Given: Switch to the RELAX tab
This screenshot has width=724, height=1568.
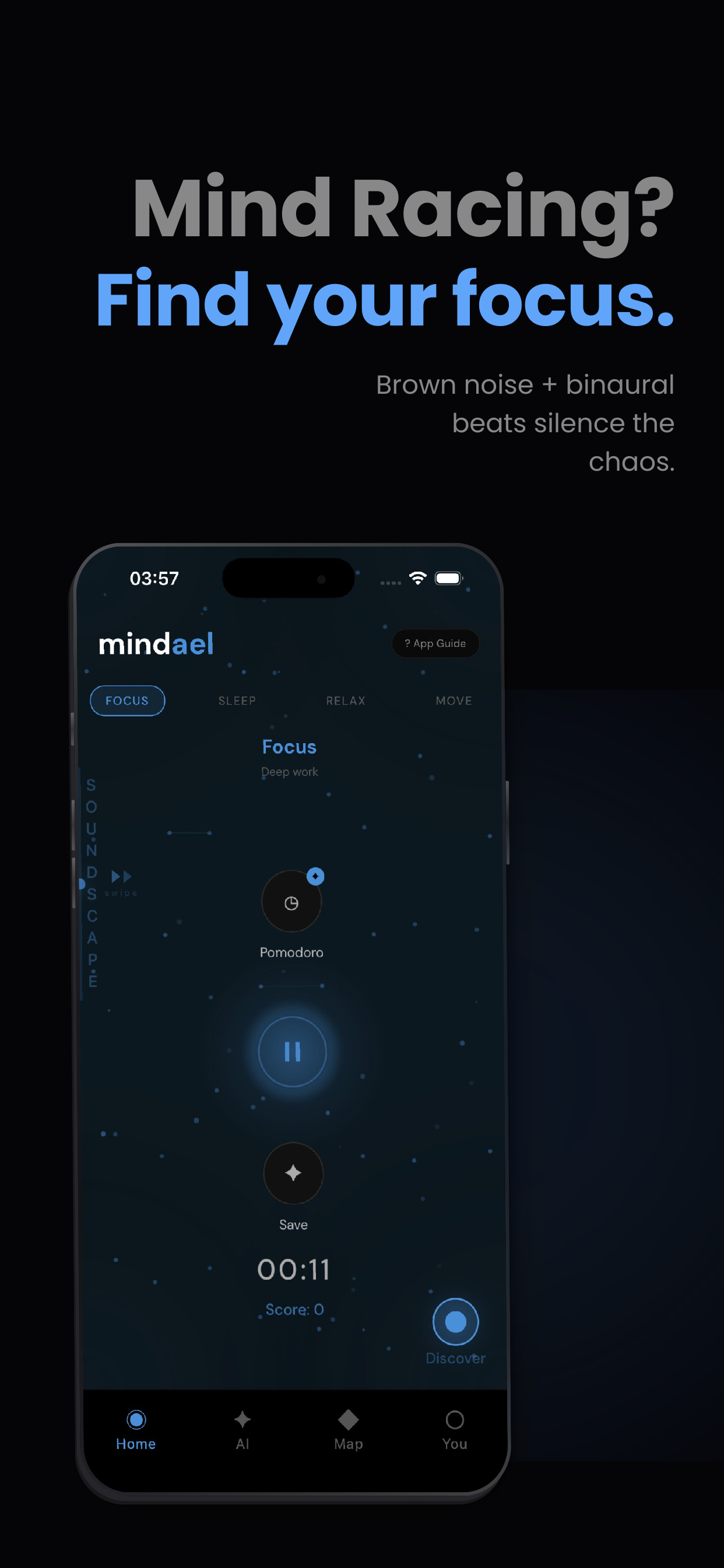Looking at the screenshot, I should click(346, 700).
